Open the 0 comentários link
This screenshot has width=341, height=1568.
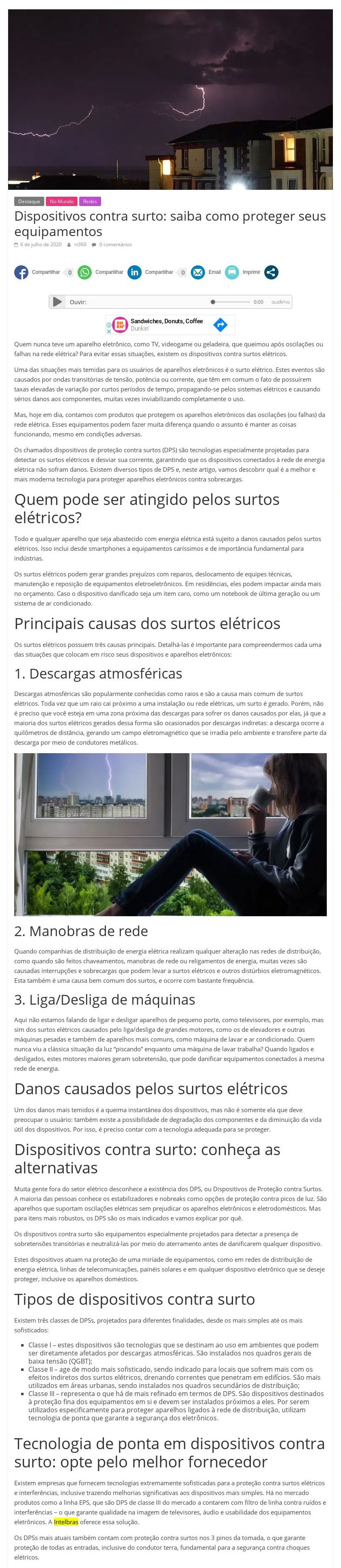click(x=115, y=245)
